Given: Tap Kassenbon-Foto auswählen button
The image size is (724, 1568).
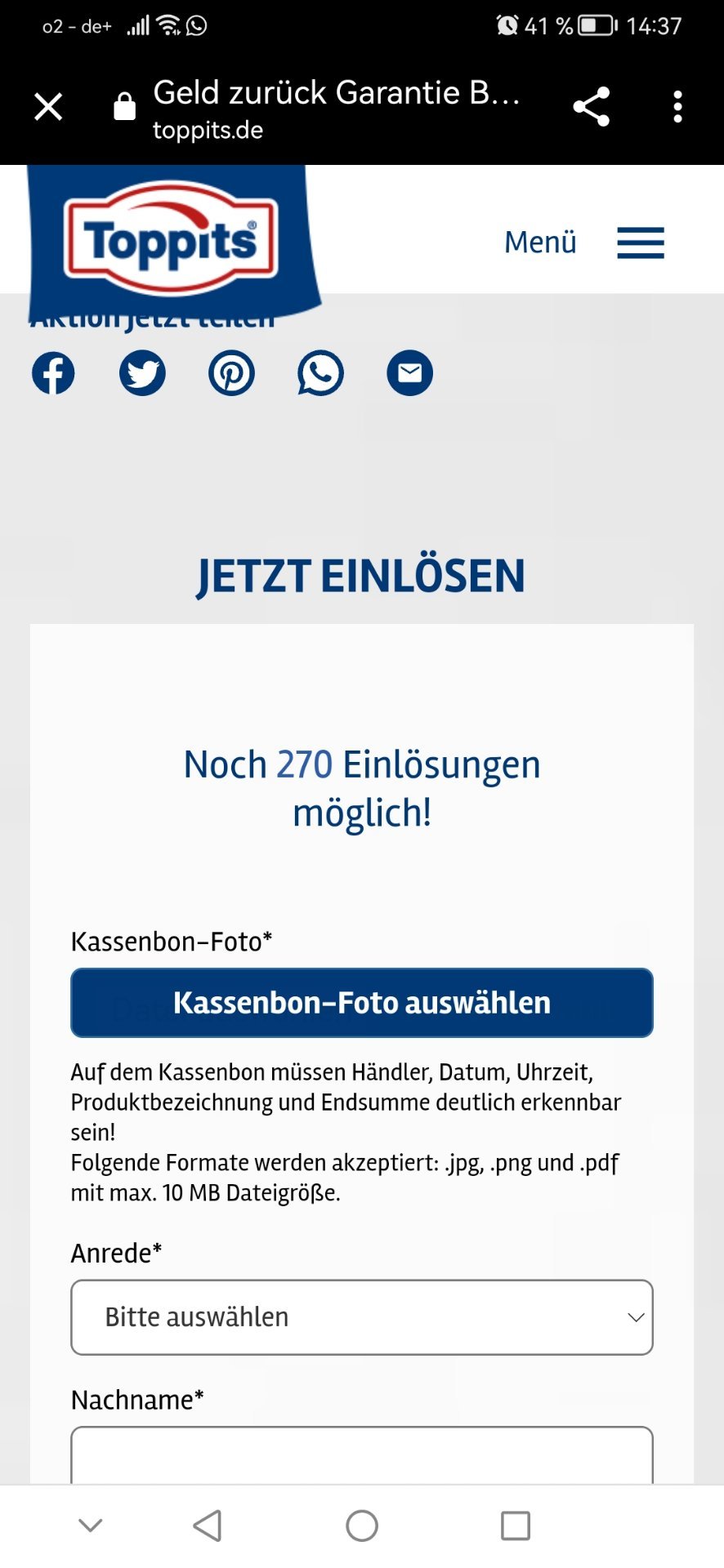Looking at the screenshot, I should click(x=362, y=1003).
